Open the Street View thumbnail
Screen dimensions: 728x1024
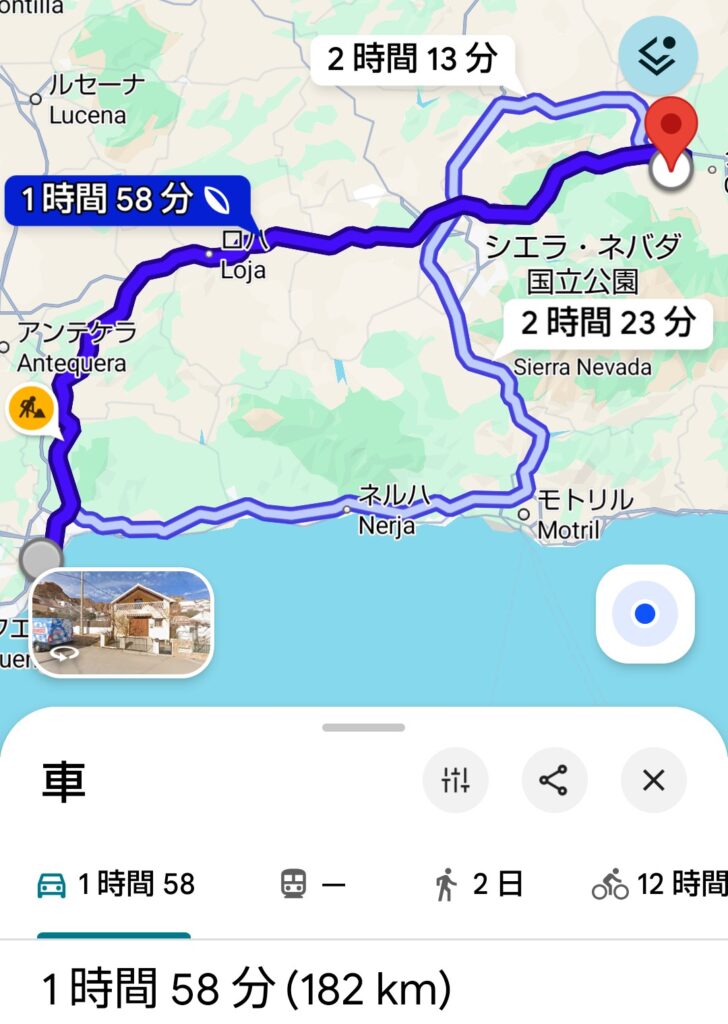(x=122, y=622)
